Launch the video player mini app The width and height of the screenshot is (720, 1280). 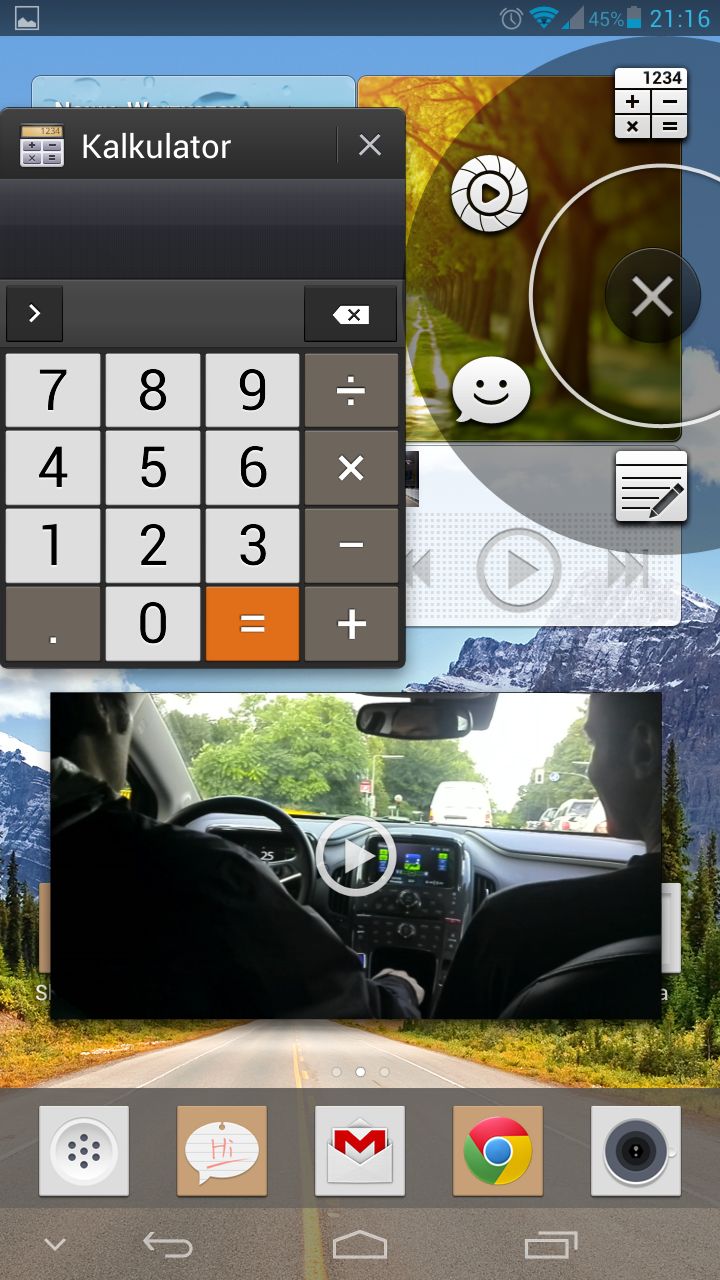click(x=489, y=193)
